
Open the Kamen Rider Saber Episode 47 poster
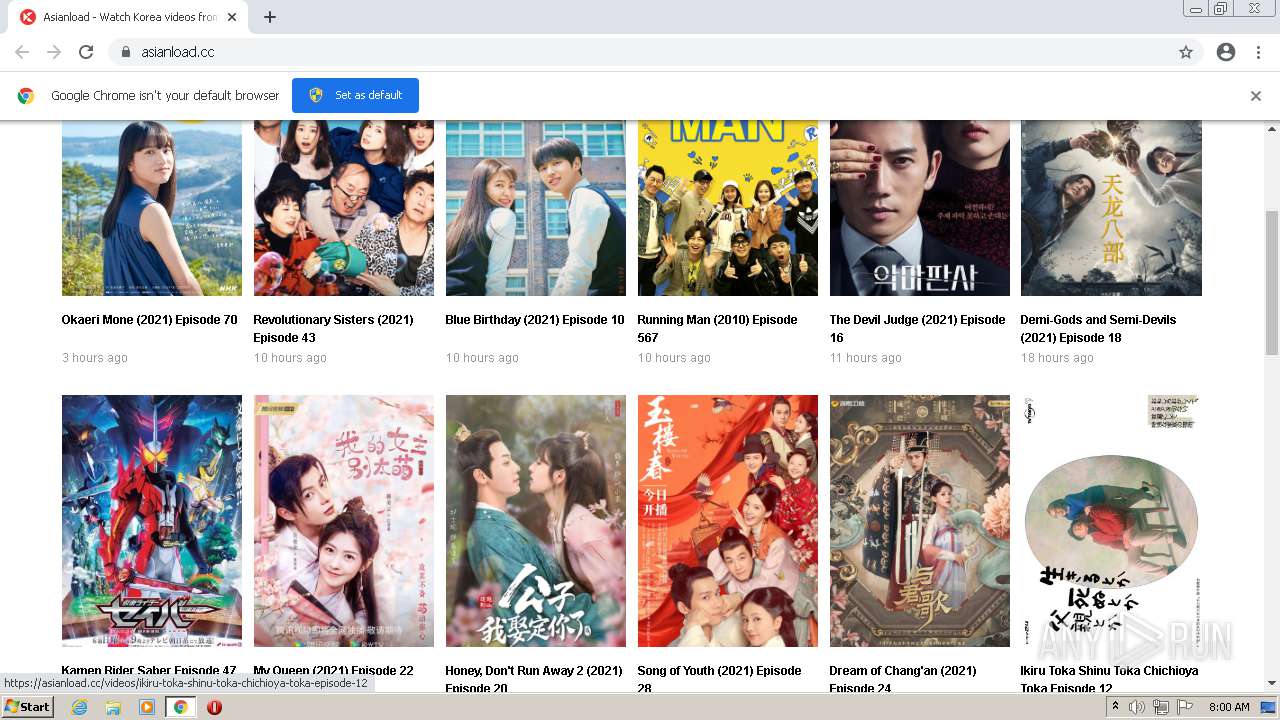pyautogui.click(x=152, y=520)
